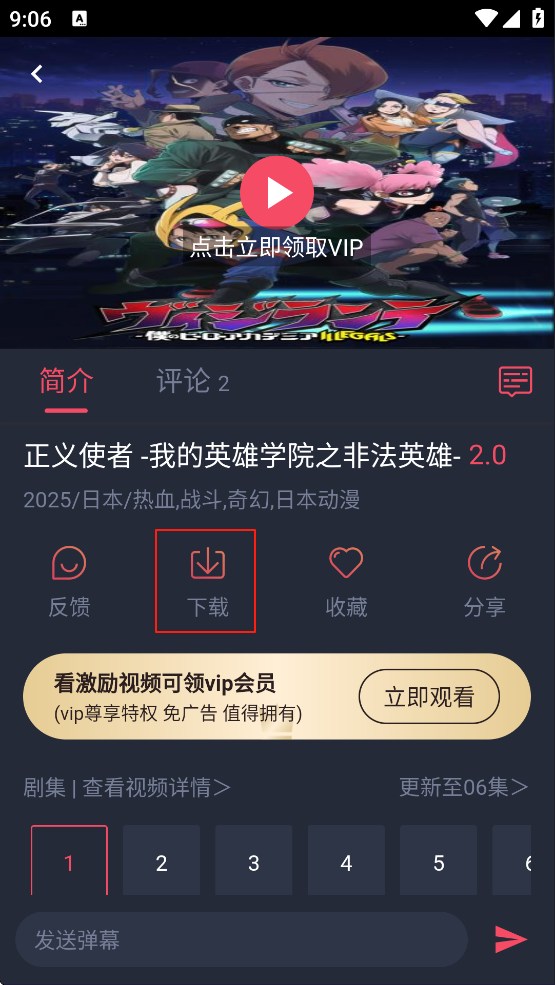555x985 pixels.
Task: Select the 简介 tab
Action: coord(67,381)
